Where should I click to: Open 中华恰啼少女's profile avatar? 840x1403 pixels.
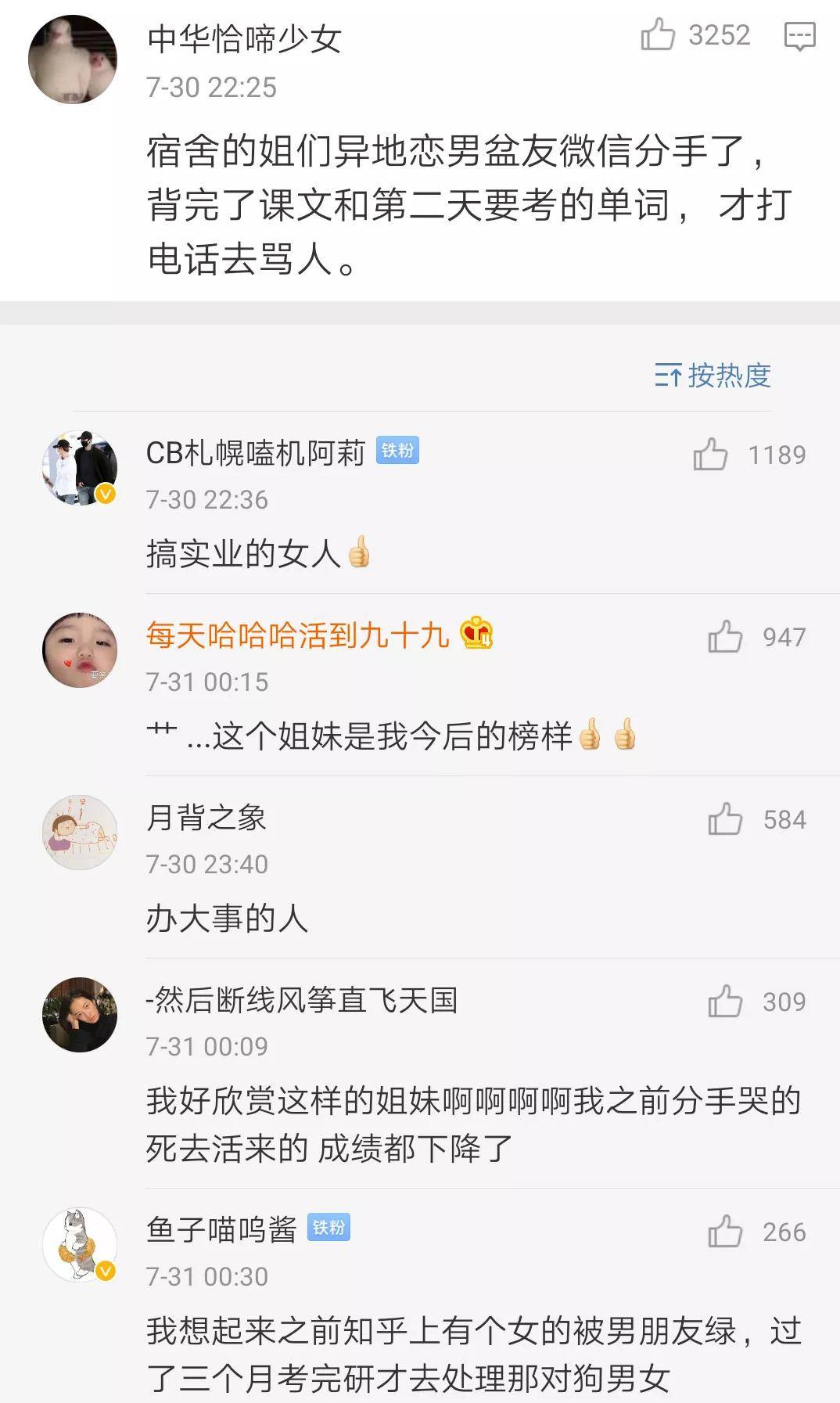[73, 59]
